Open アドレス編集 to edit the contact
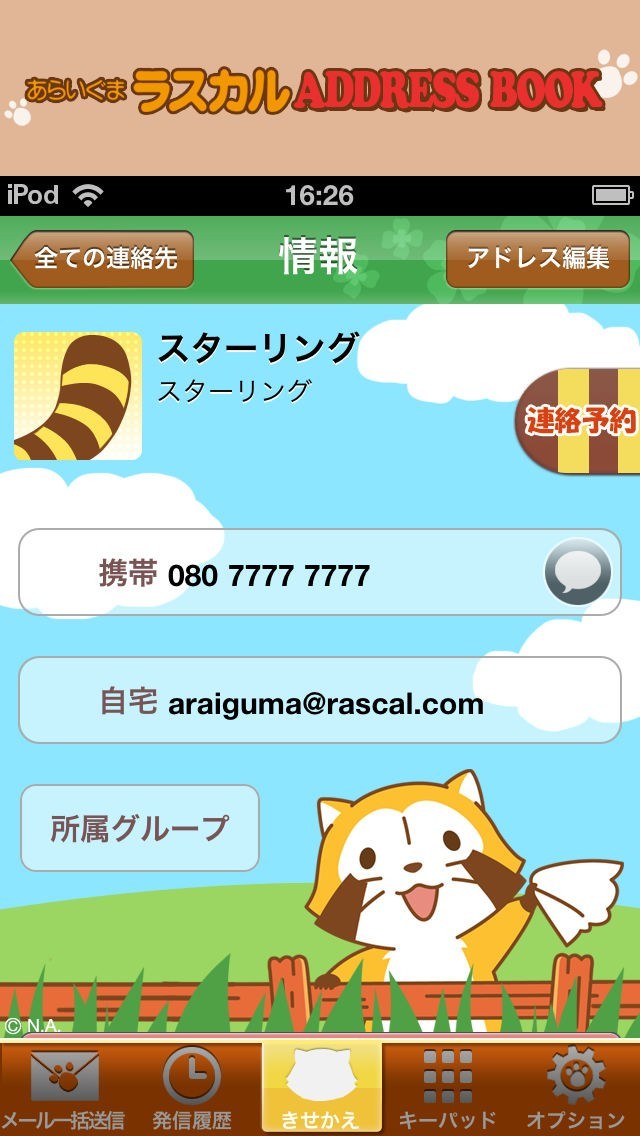Viewport: 640px width, 1136px height. point(537,259)
